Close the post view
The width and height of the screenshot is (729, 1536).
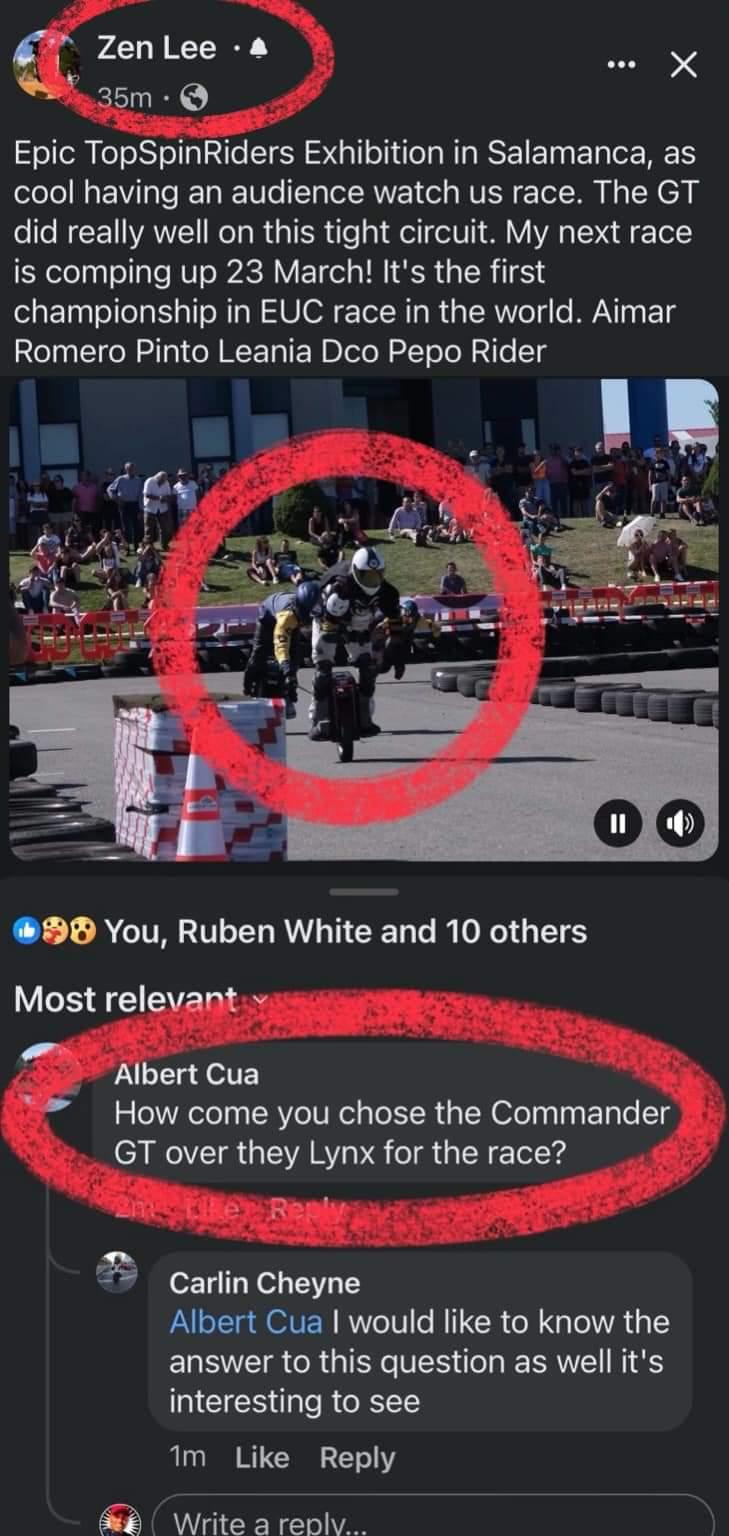682,65
